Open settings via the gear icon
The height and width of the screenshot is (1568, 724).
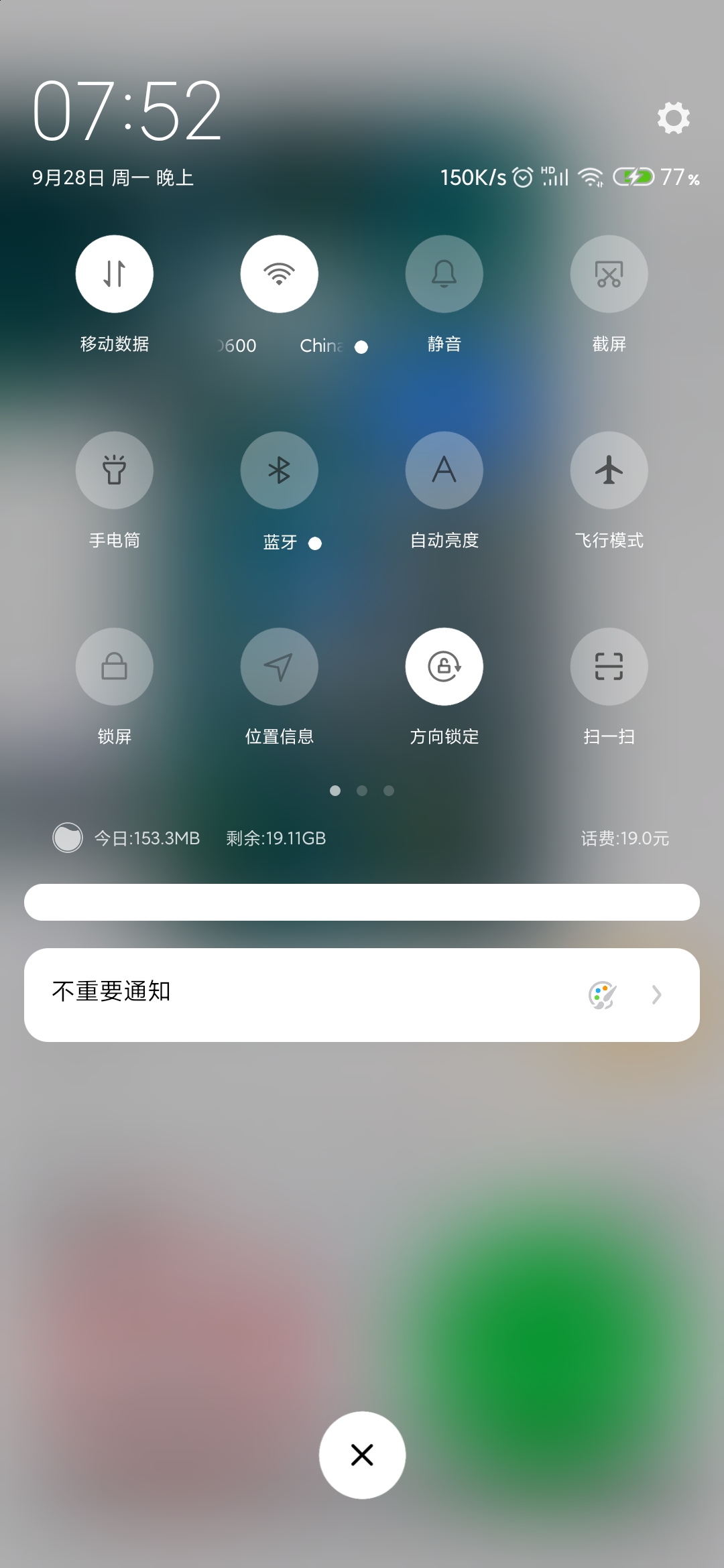pyautogui.click(x=673, y=118)
